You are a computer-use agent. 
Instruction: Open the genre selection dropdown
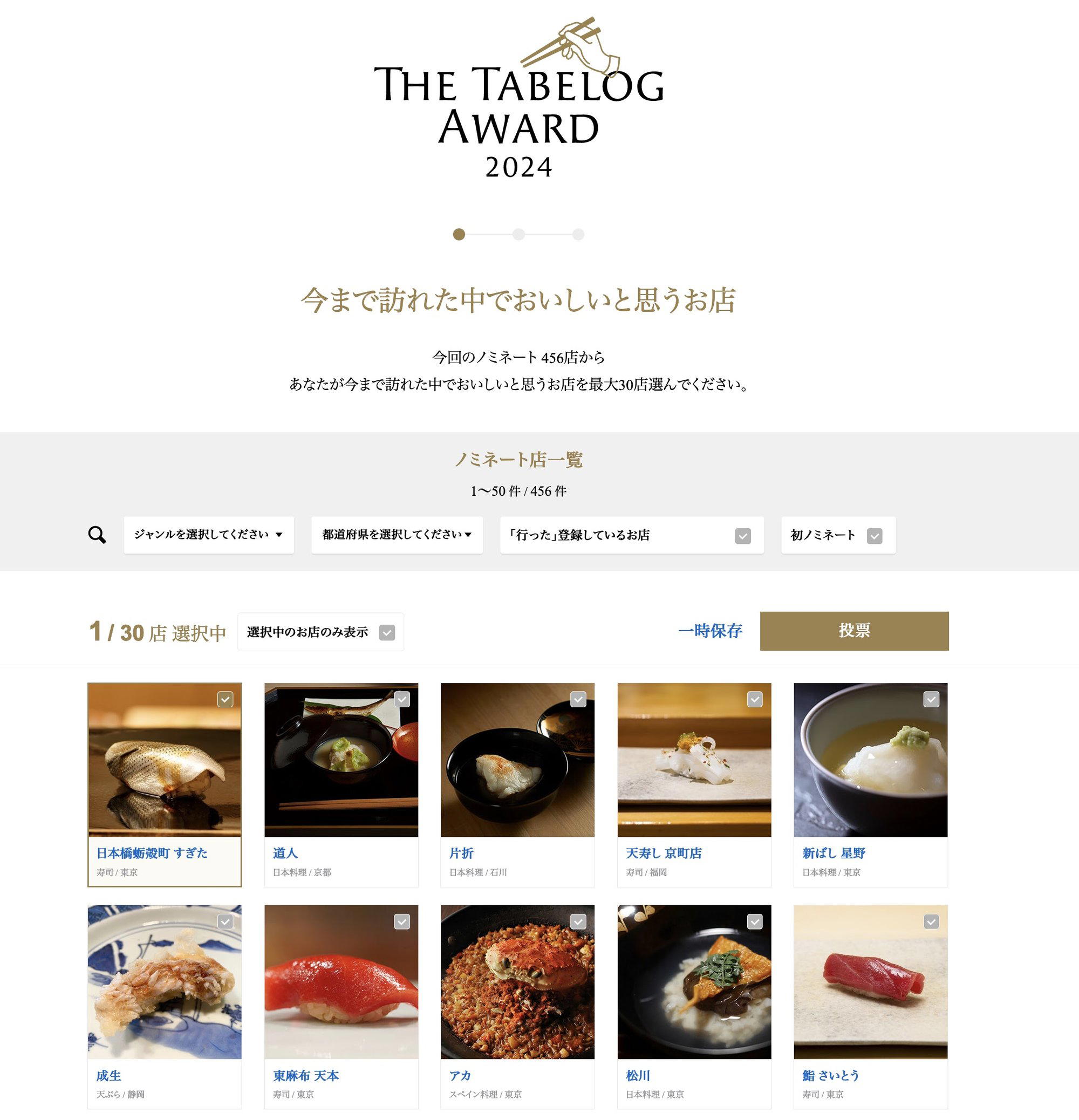pyautogui.click(x=209, y=535)
